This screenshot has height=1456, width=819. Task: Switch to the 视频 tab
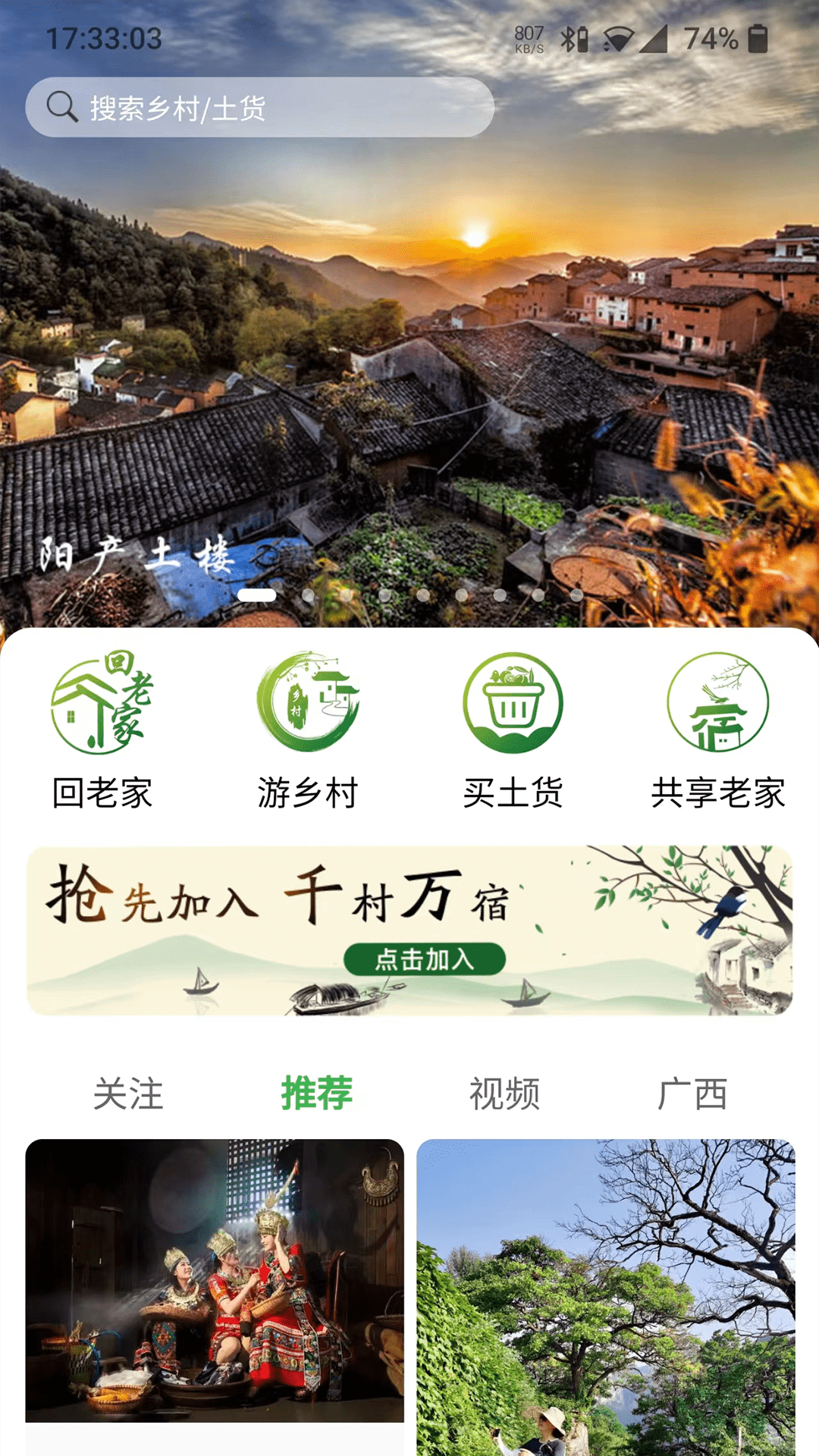coord(504,1094)
